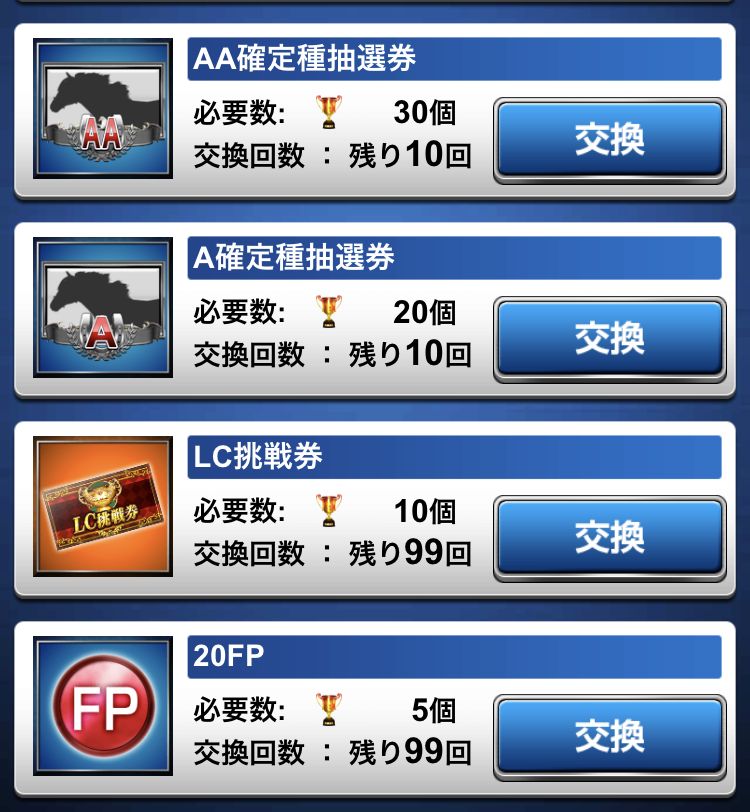Tap 交換 for AA確定種抽選券
The width and height of the screenshot is (750, 812).
[609, 141]
